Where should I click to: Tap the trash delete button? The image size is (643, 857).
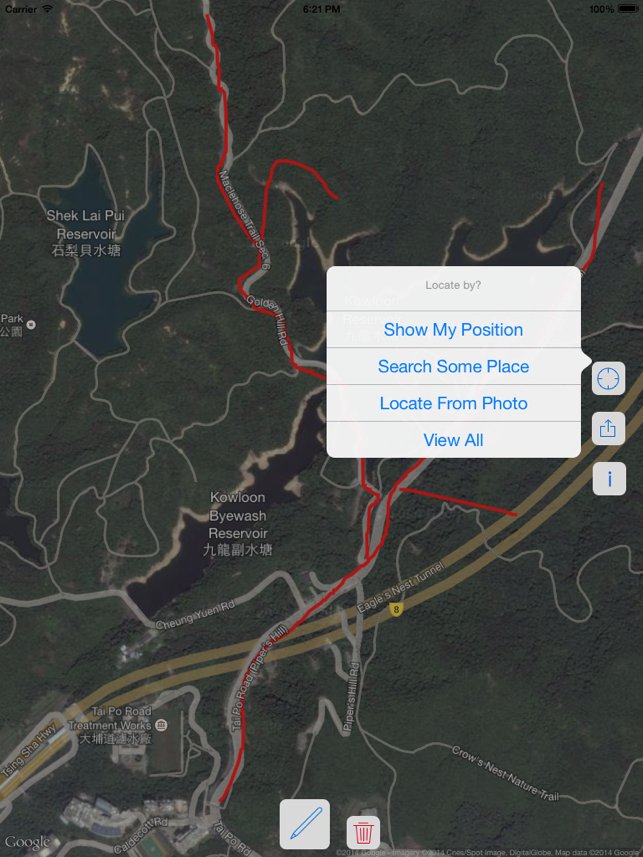pyautogui.click(x=363, y=831)
